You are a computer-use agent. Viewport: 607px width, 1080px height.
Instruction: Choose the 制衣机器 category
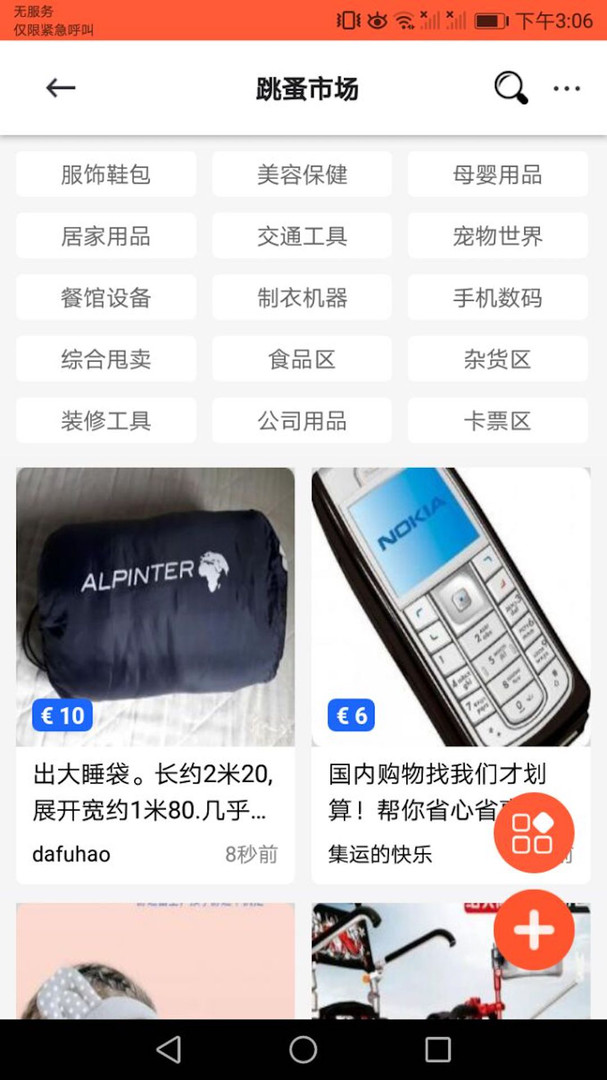pos(302,298)
